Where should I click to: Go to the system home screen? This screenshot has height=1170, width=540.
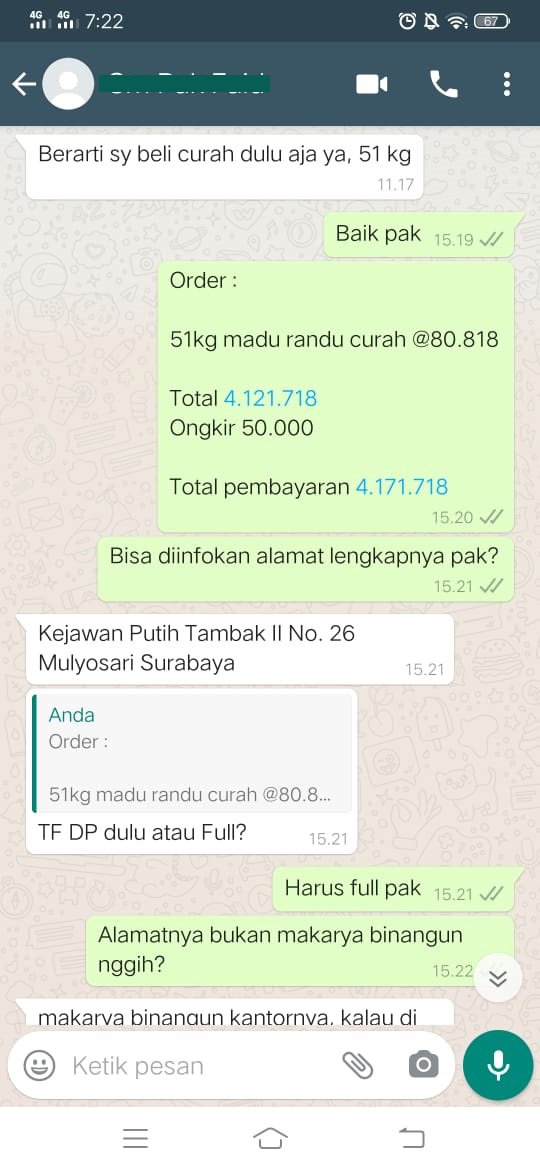click(270, 1138)
